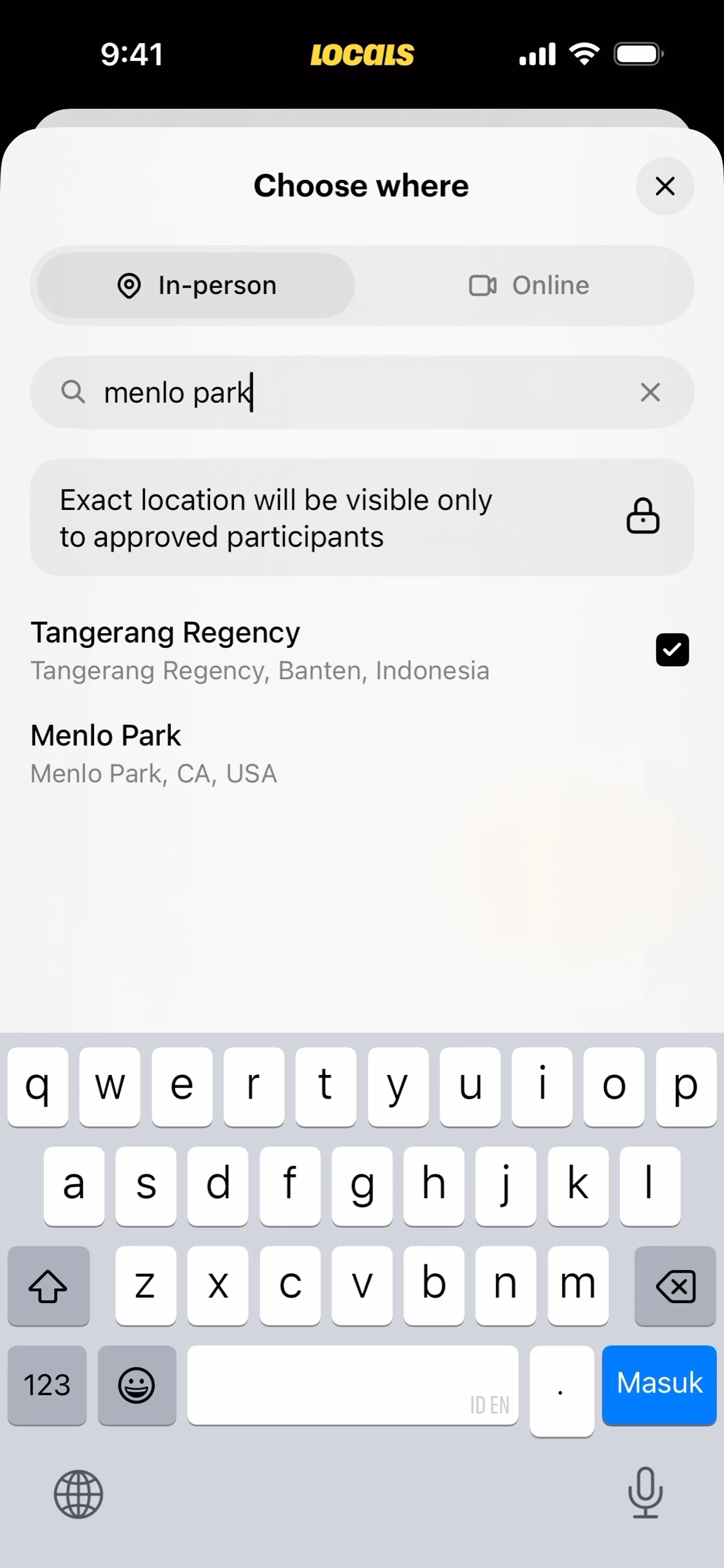Screen dimensions: 724x1568
Task: Switch to the Online option
Action: click(x=528, y=285)
